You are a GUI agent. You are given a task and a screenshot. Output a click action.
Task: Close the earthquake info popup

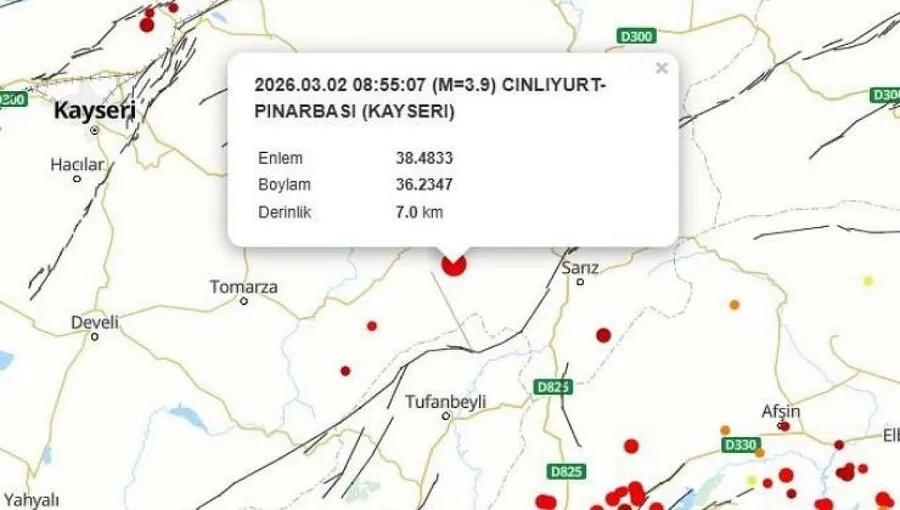point(661,68)
